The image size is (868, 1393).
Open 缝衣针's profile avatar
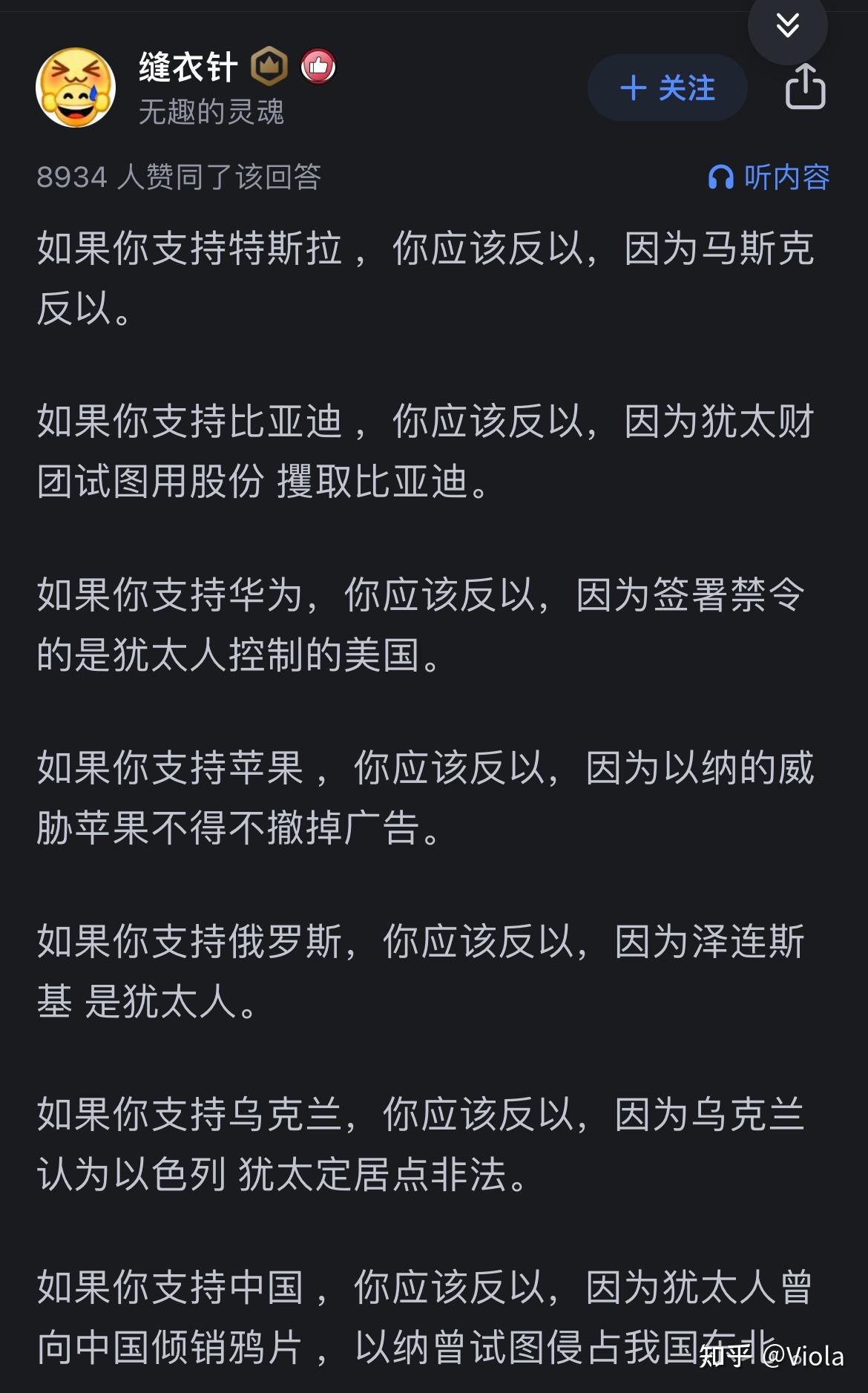tap(76, 88)
